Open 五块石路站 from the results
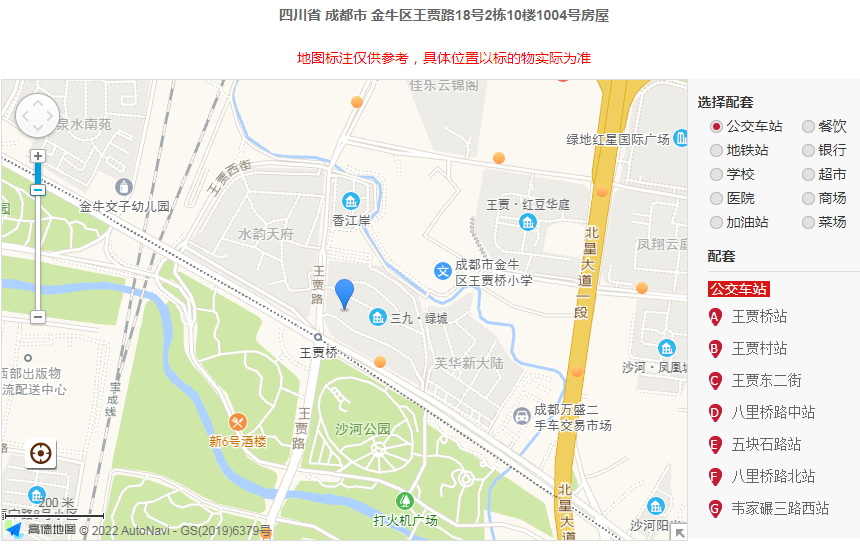The height and width of the screenshot is (545, 860). click(x=766, y=445)
